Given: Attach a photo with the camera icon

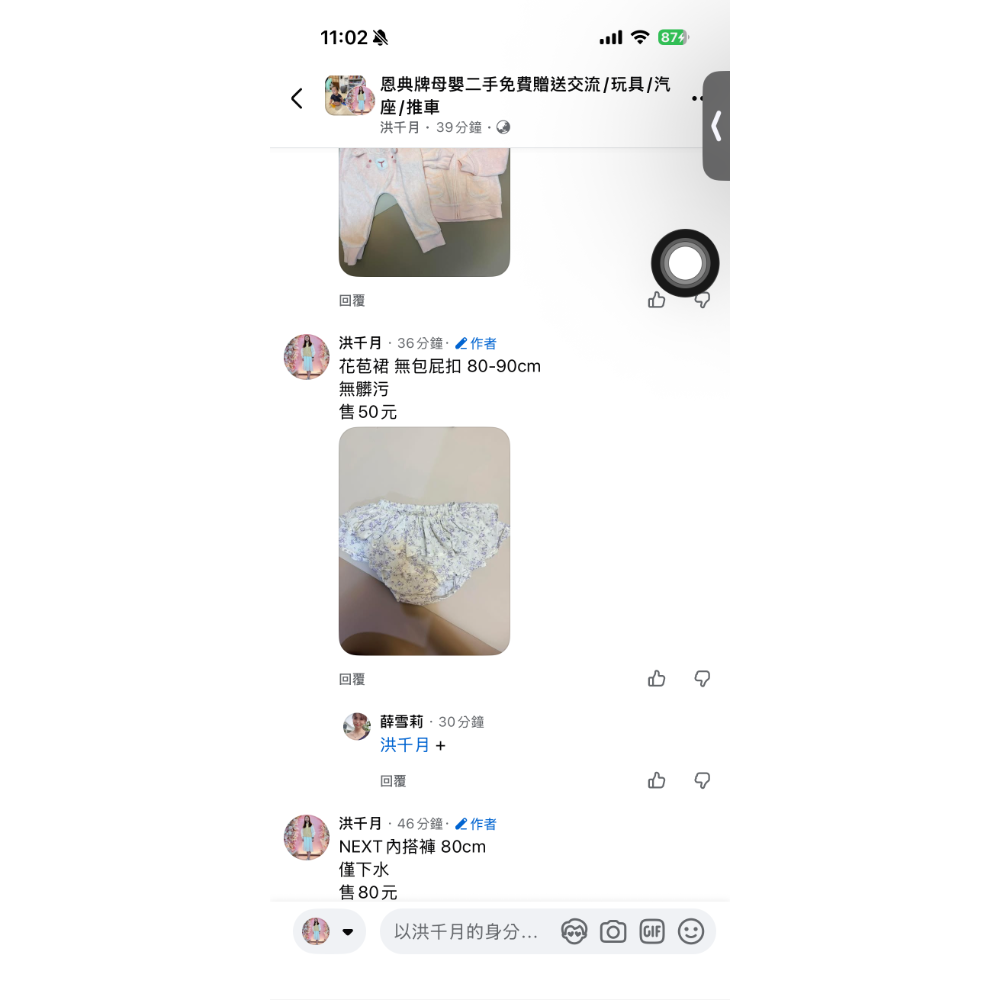Looking at the screenshot, I should 613,932.
